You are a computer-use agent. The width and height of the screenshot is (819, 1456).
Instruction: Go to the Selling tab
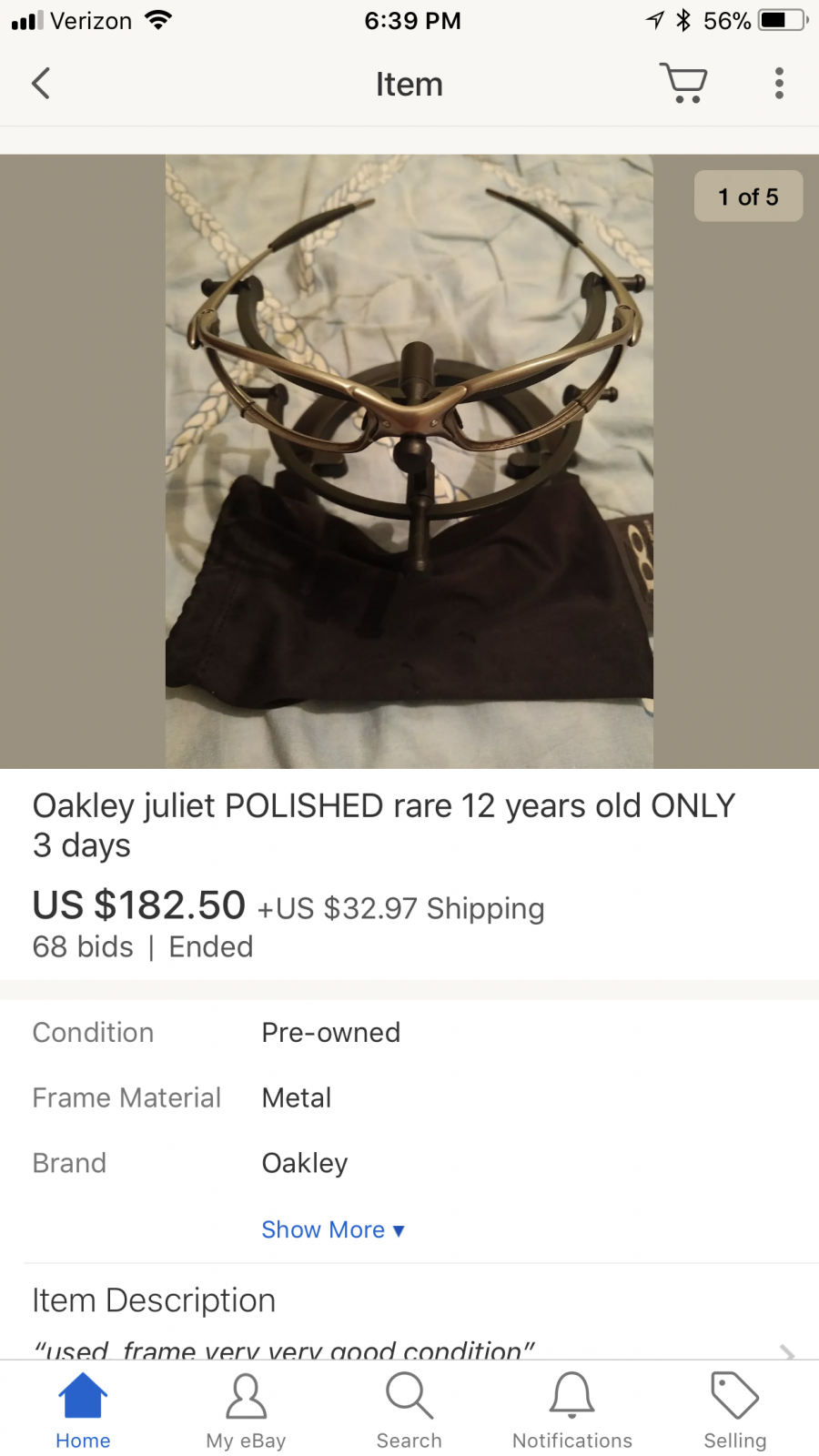tap(734, 1410)
